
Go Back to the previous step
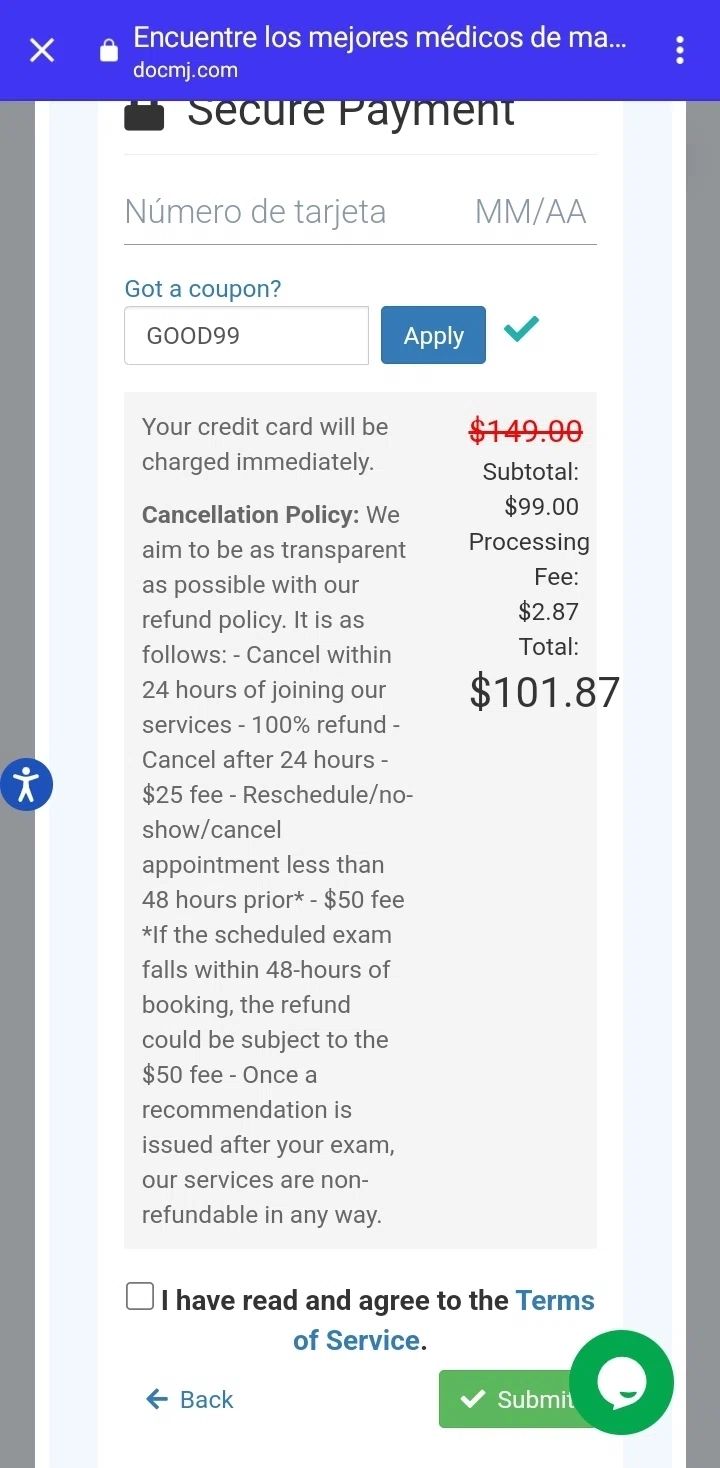[x=190, y=1399]
